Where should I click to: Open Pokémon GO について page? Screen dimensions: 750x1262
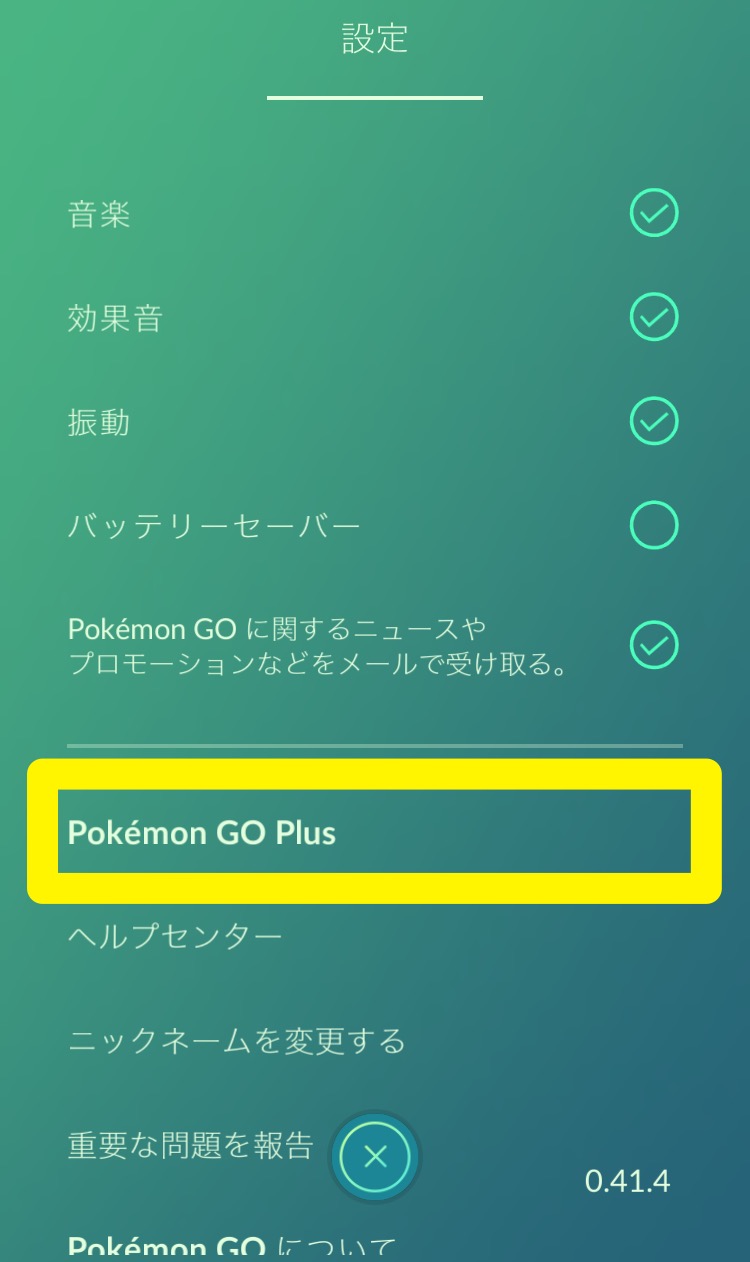[x=232, y=1245]
